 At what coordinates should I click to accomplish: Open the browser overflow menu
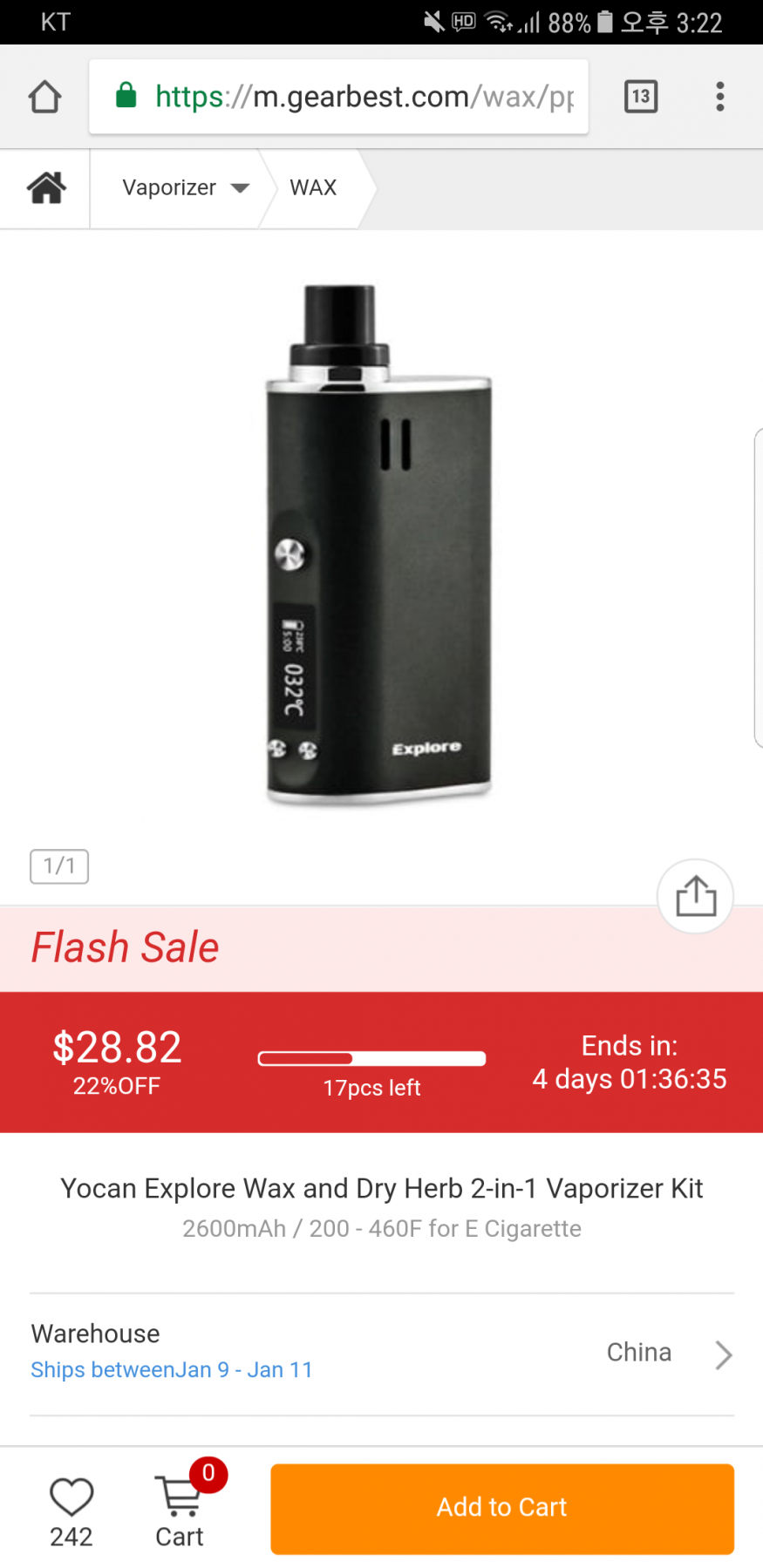click(720, 97)
